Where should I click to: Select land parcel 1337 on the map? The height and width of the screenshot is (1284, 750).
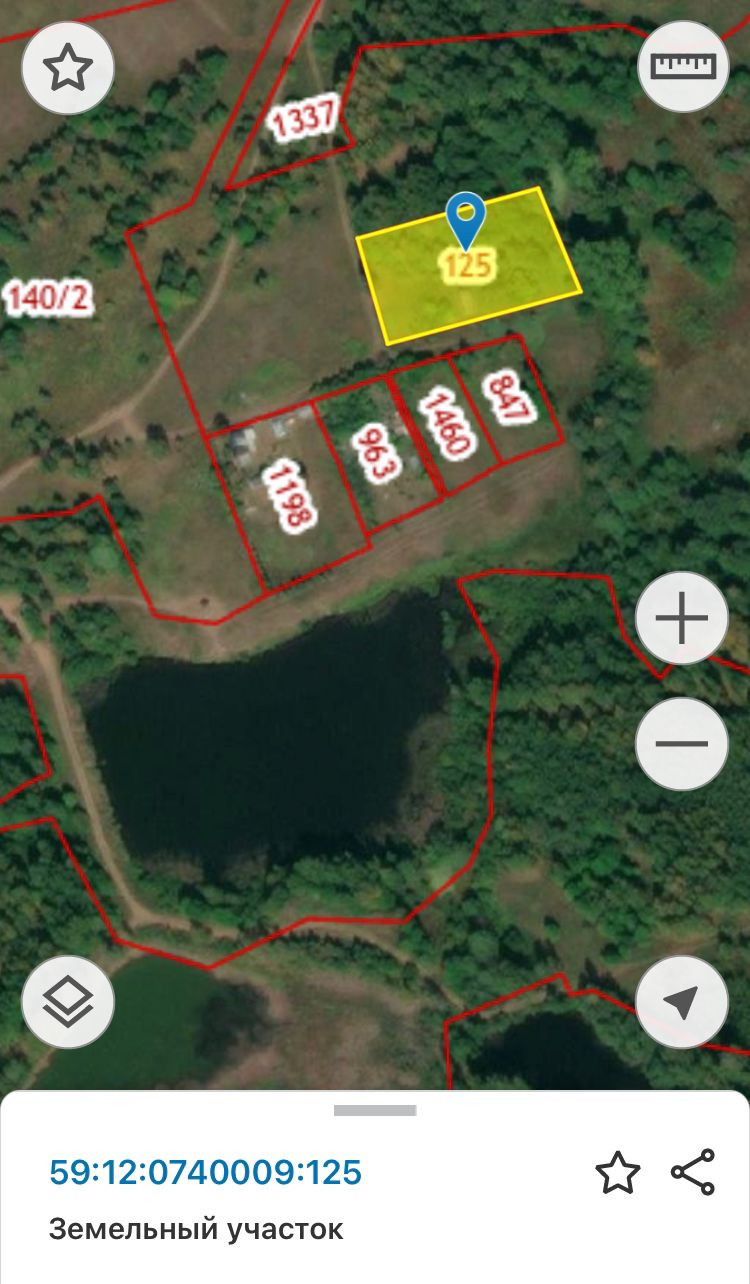pos(303,123)
